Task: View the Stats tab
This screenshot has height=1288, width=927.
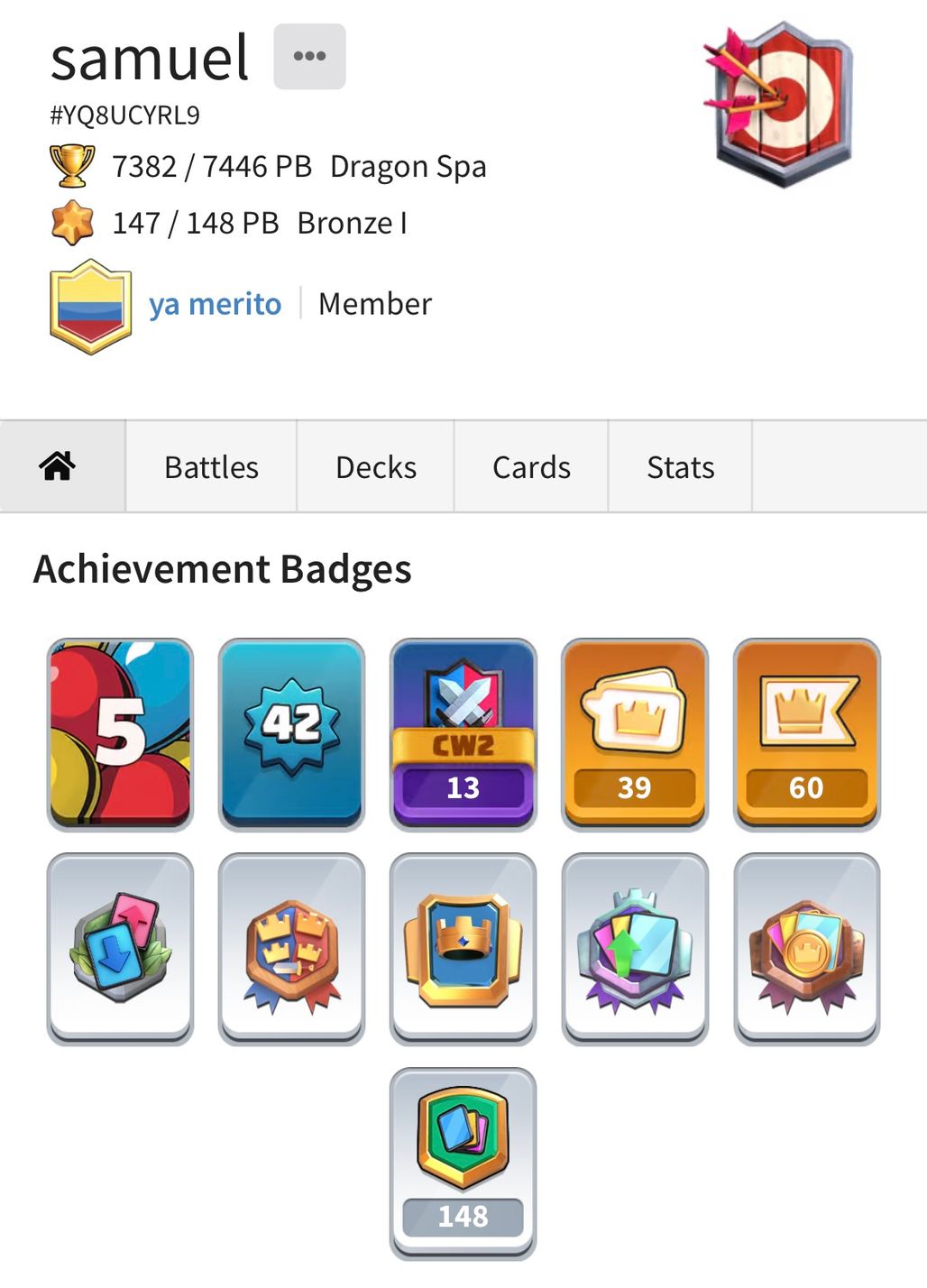Action: [x=680, y=467]
